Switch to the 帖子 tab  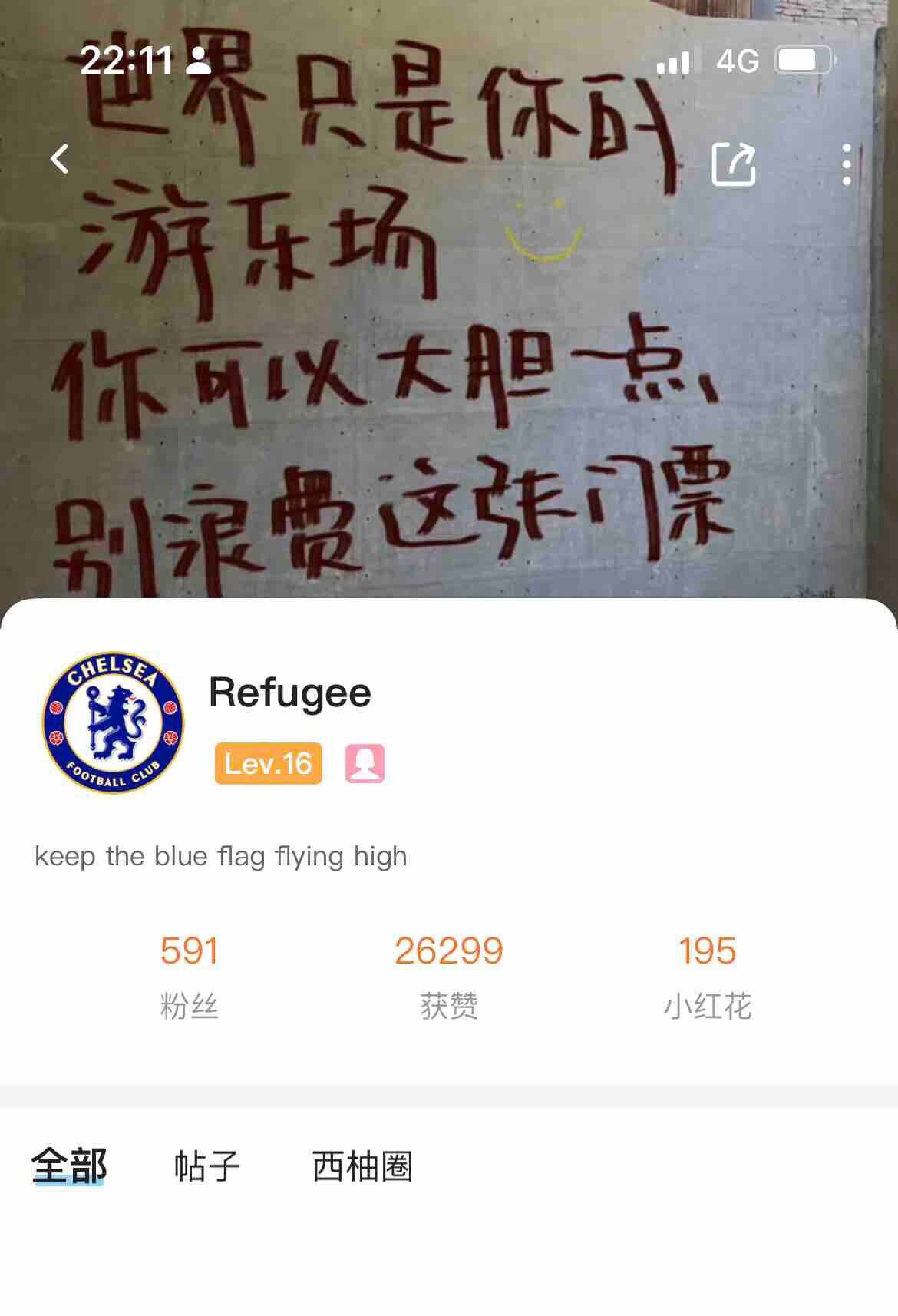[x=207, y=1166]
